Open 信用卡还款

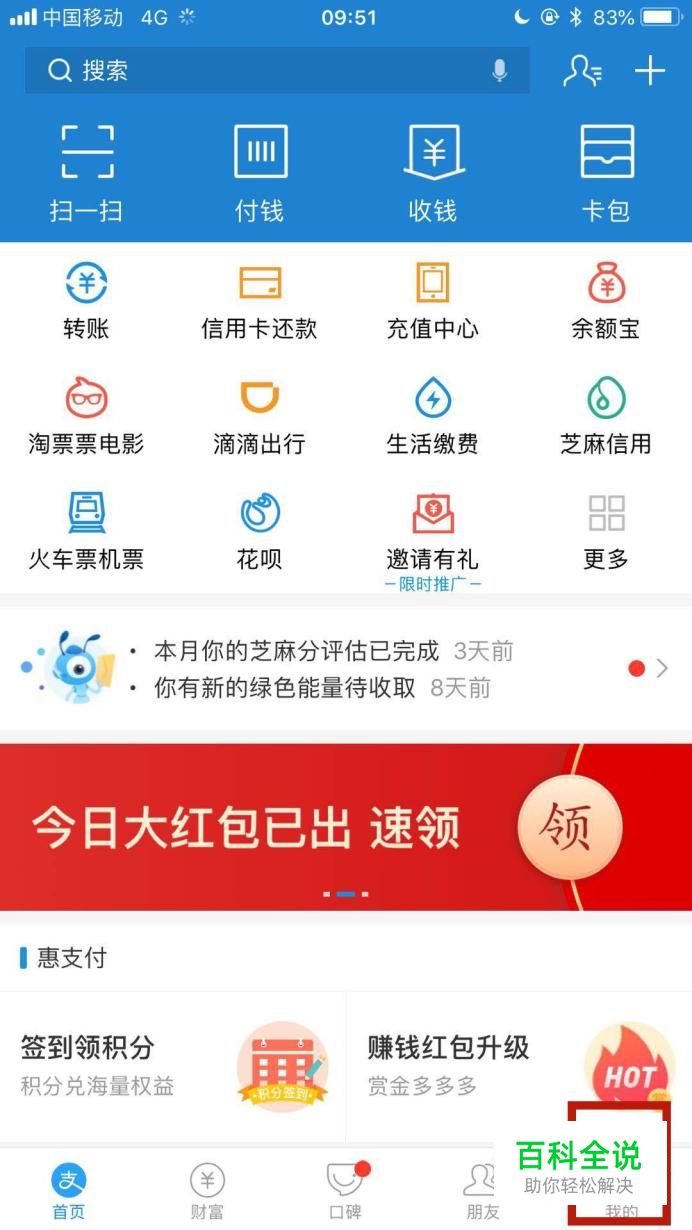point(260,300)
